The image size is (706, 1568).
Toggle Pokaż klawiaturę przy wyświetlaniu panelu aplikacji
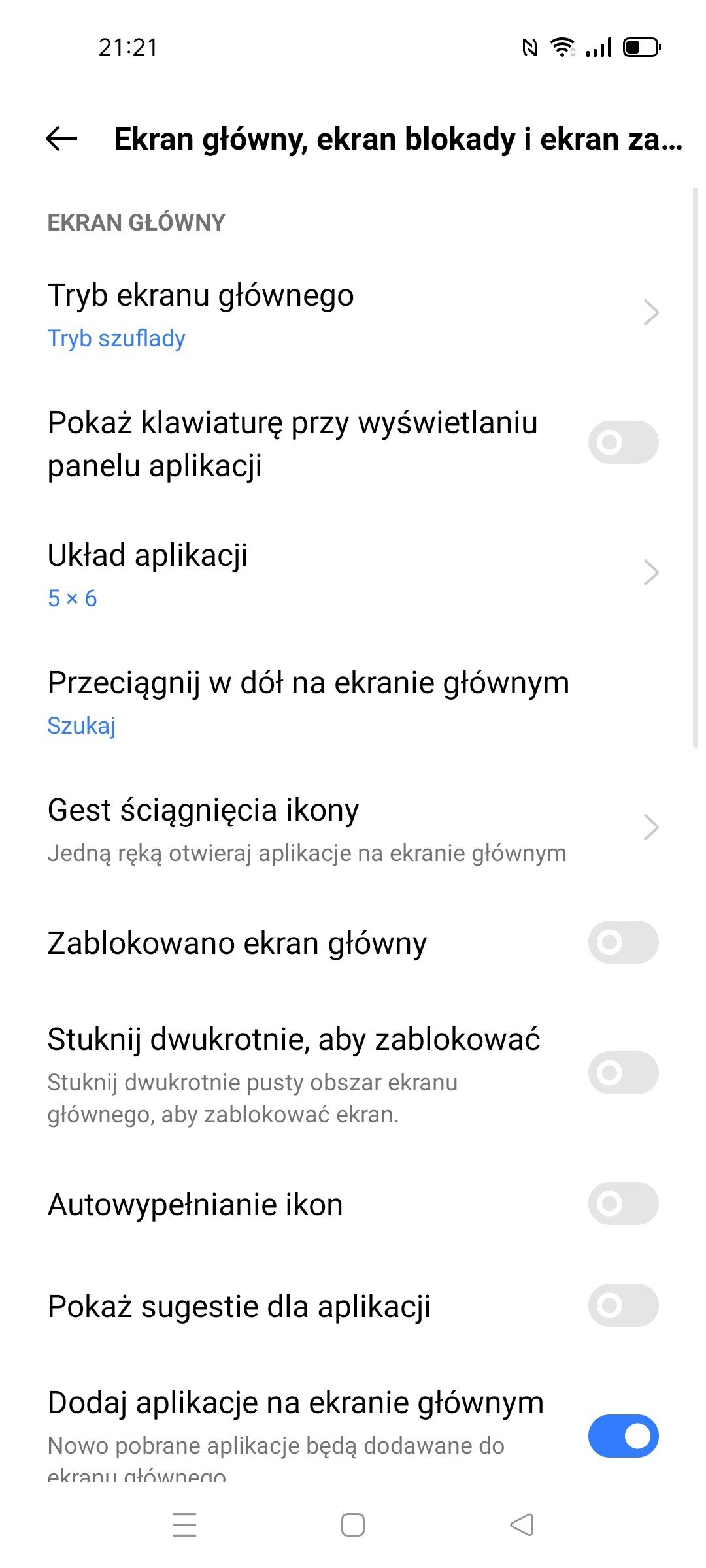tap(623, 442)
